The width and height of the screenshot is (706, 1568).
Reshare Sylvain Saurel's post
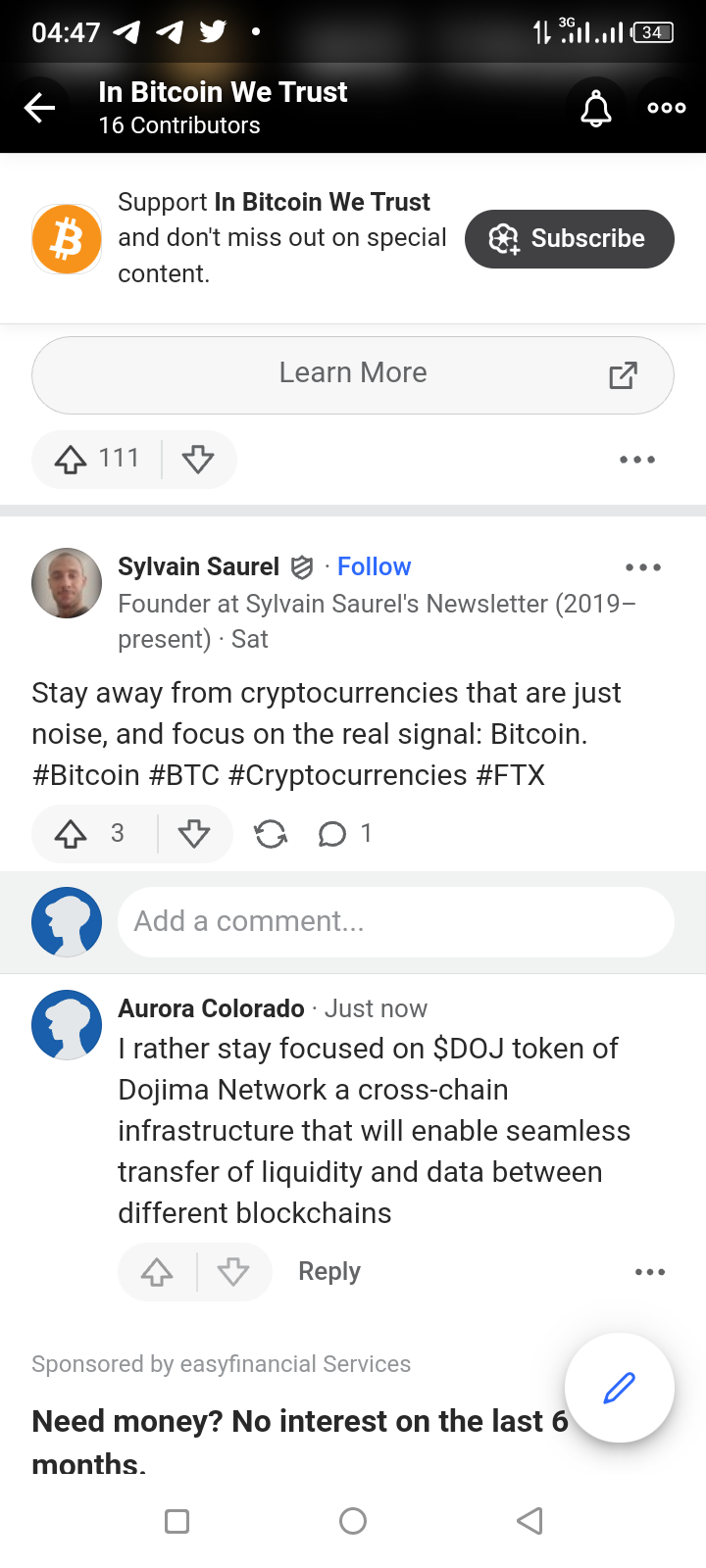click(x=271, y=834)
